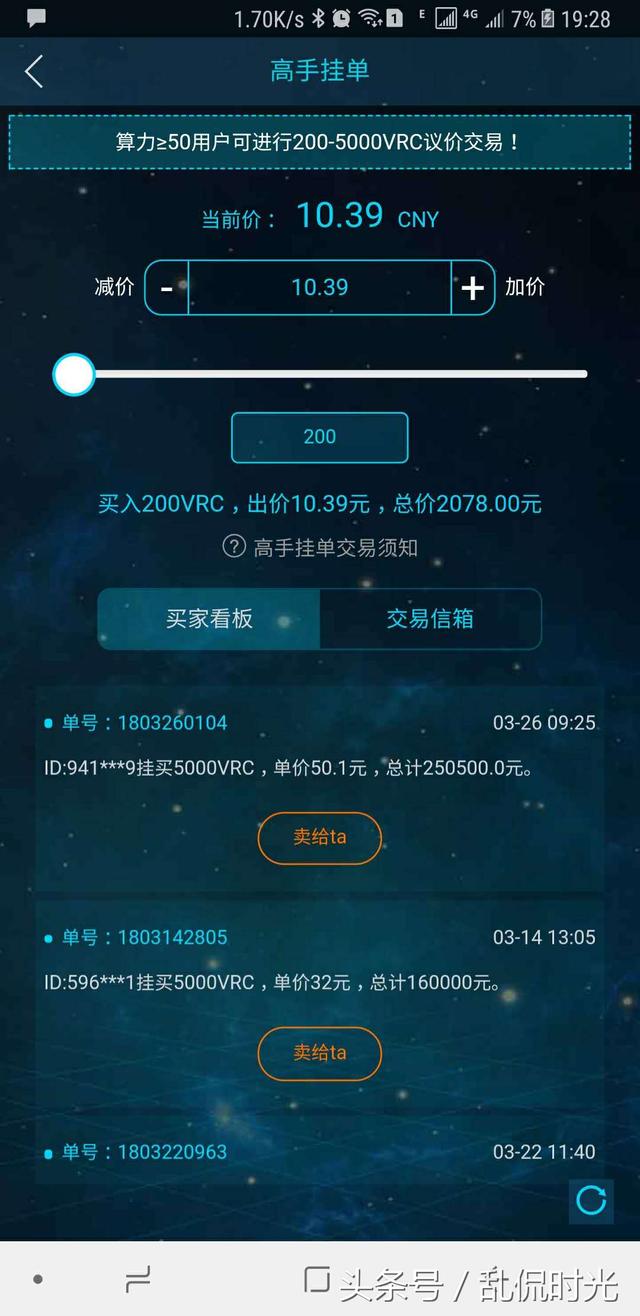
Task: Tap the plus button to raise price
Action: click(x=473, y=288)
